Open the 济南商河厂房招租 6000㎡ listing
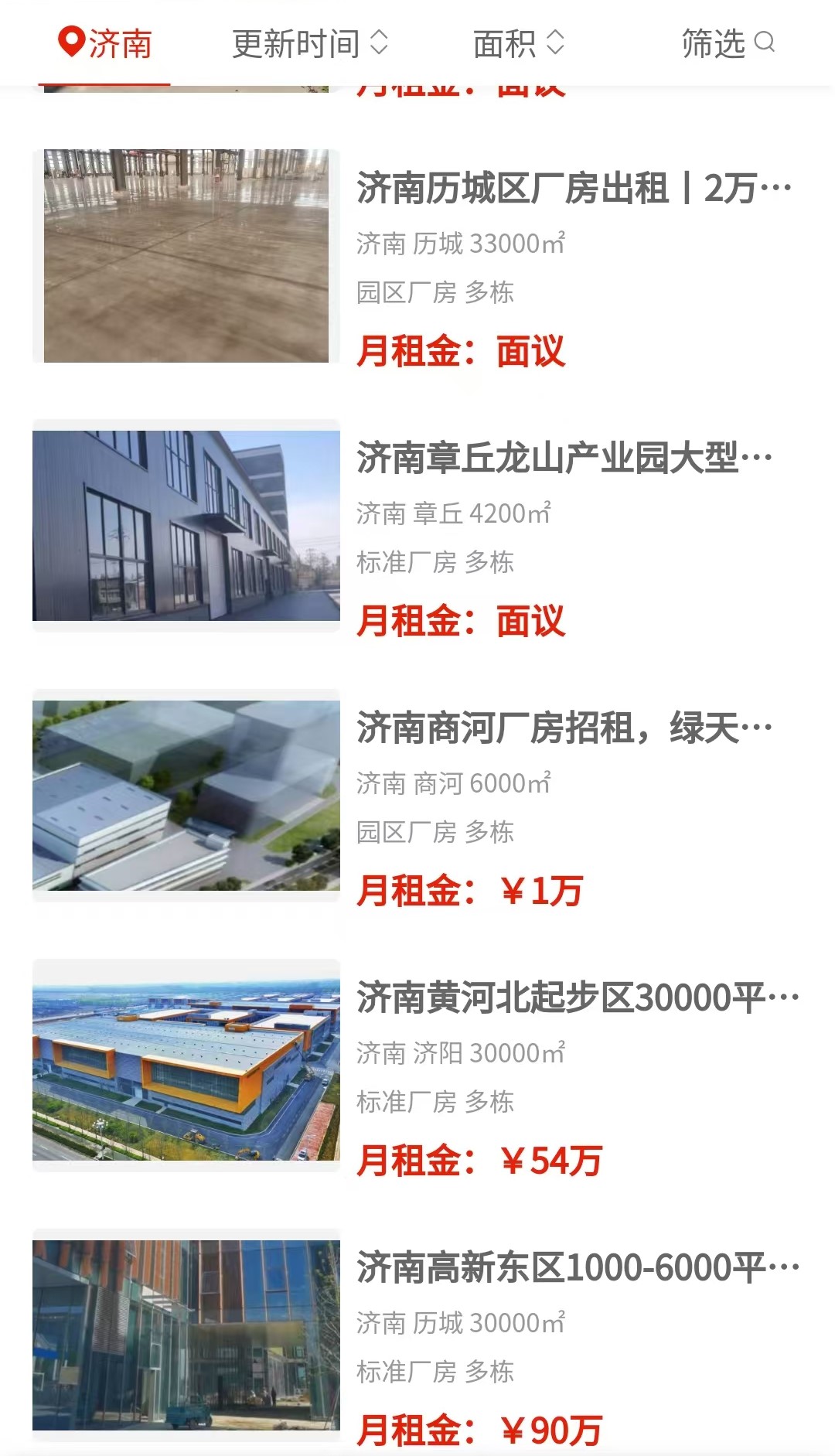 click(x=564, y=728)
